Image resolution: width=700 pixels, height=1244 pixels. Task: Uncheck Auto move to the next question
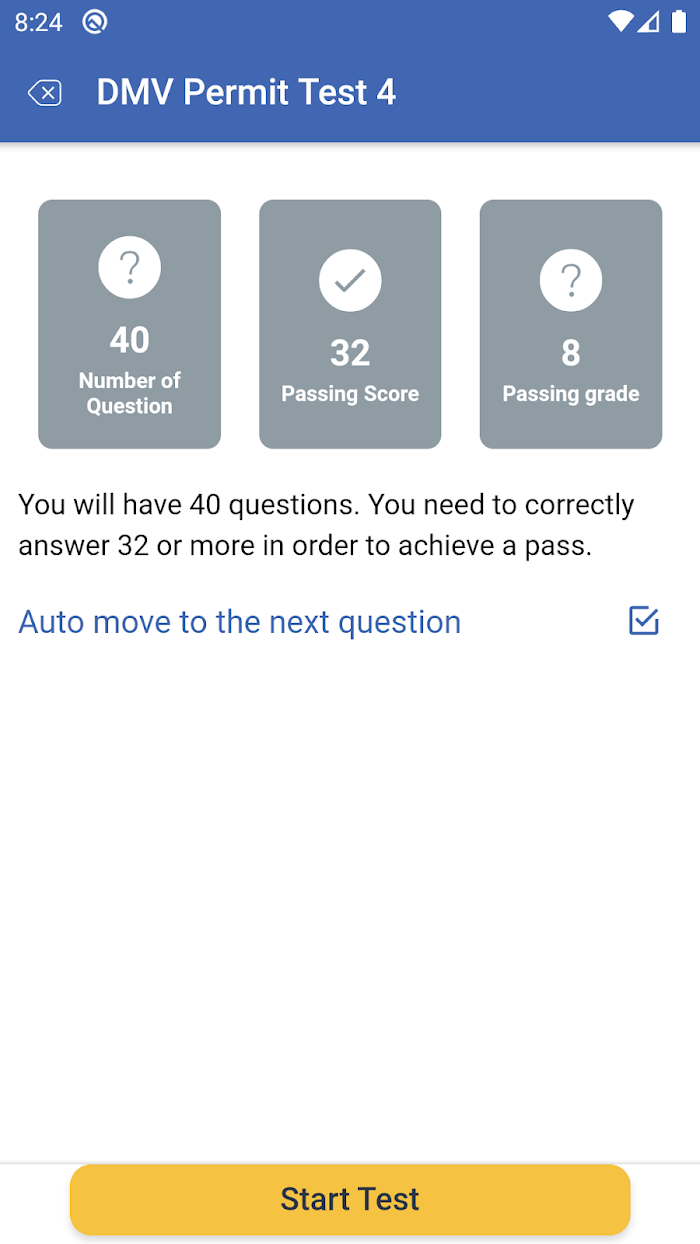pos(644,621)
